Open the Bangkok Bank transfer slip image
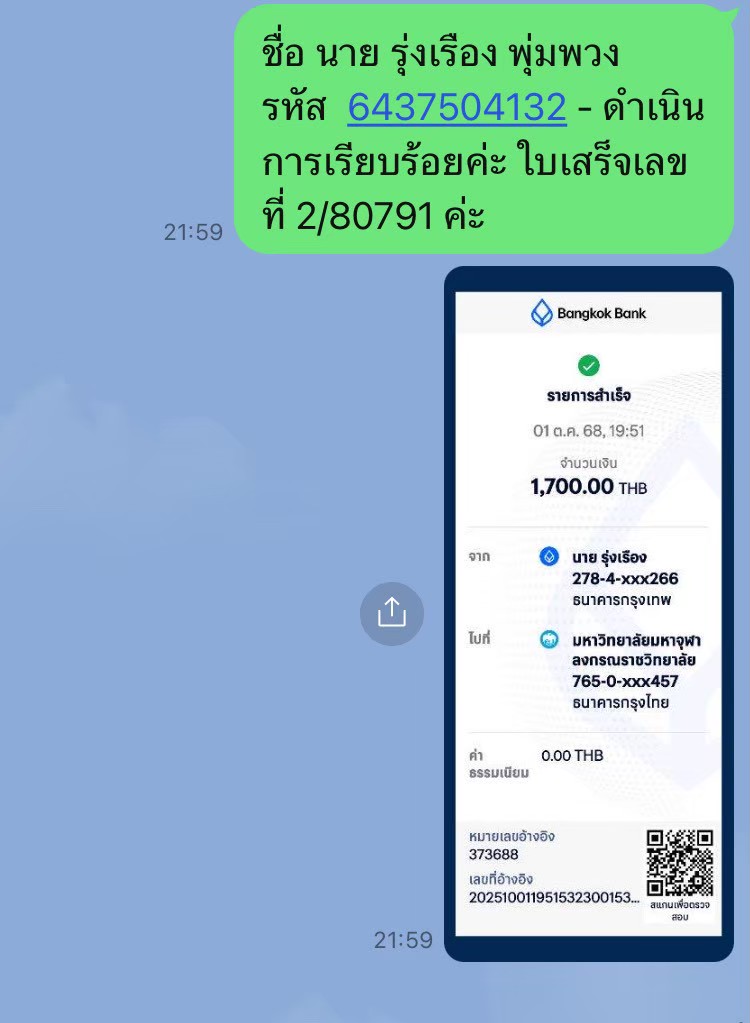 pos(588,612)
